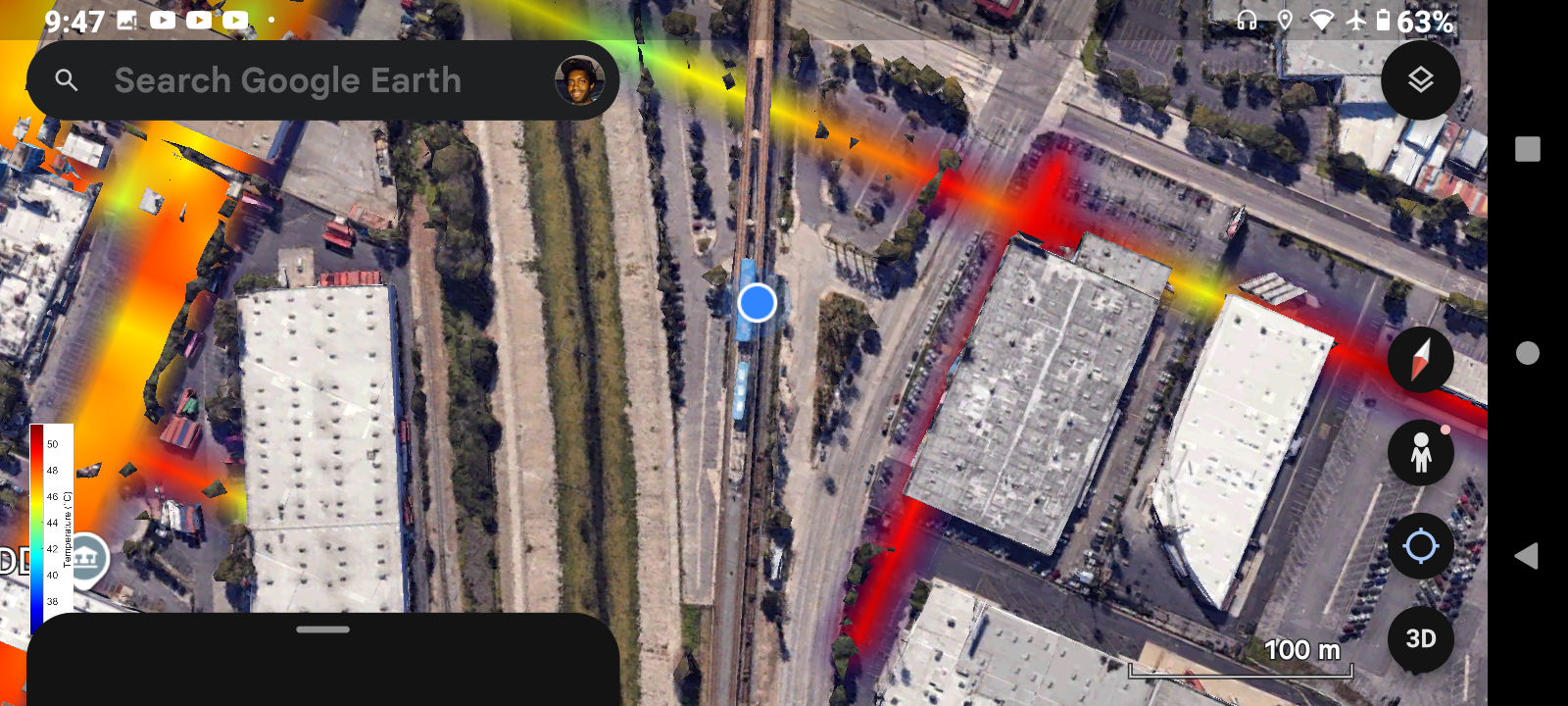Tap the compass to reset north
Viewport: 1568px width, 706px height.
(1420, 359)
